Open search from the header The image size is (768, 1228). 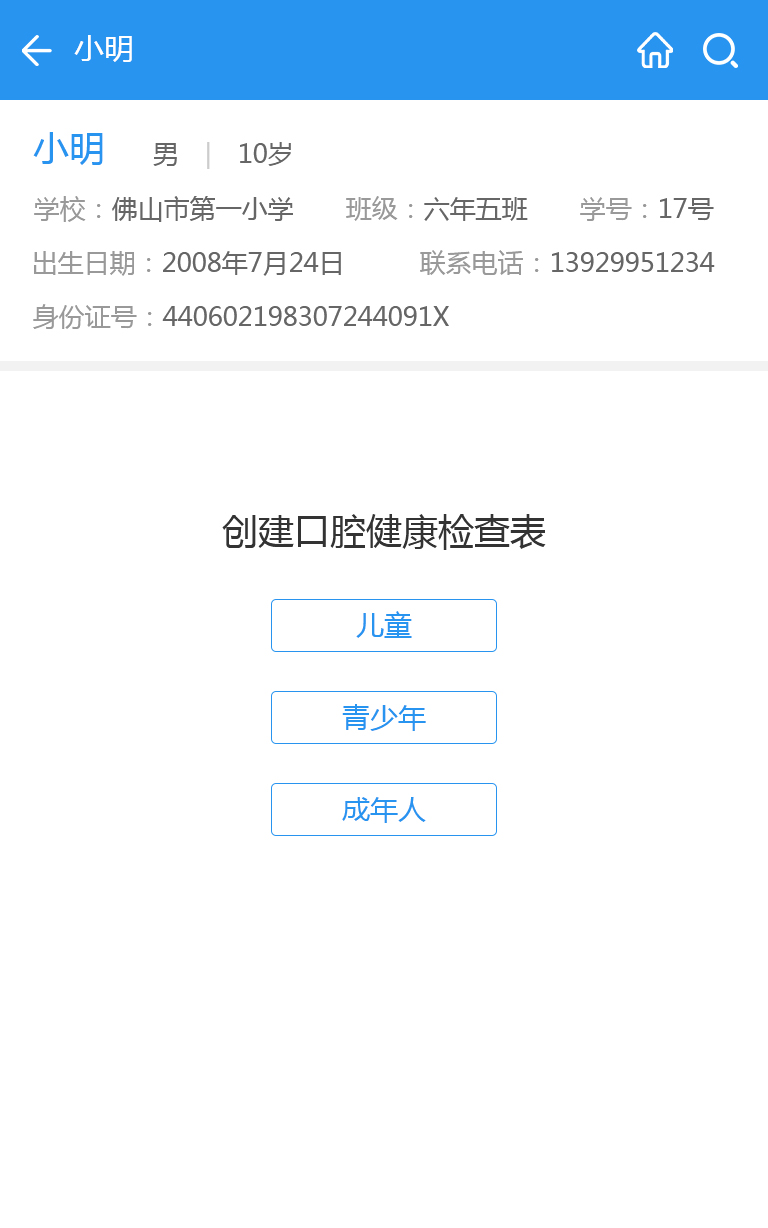pos(720,50)
